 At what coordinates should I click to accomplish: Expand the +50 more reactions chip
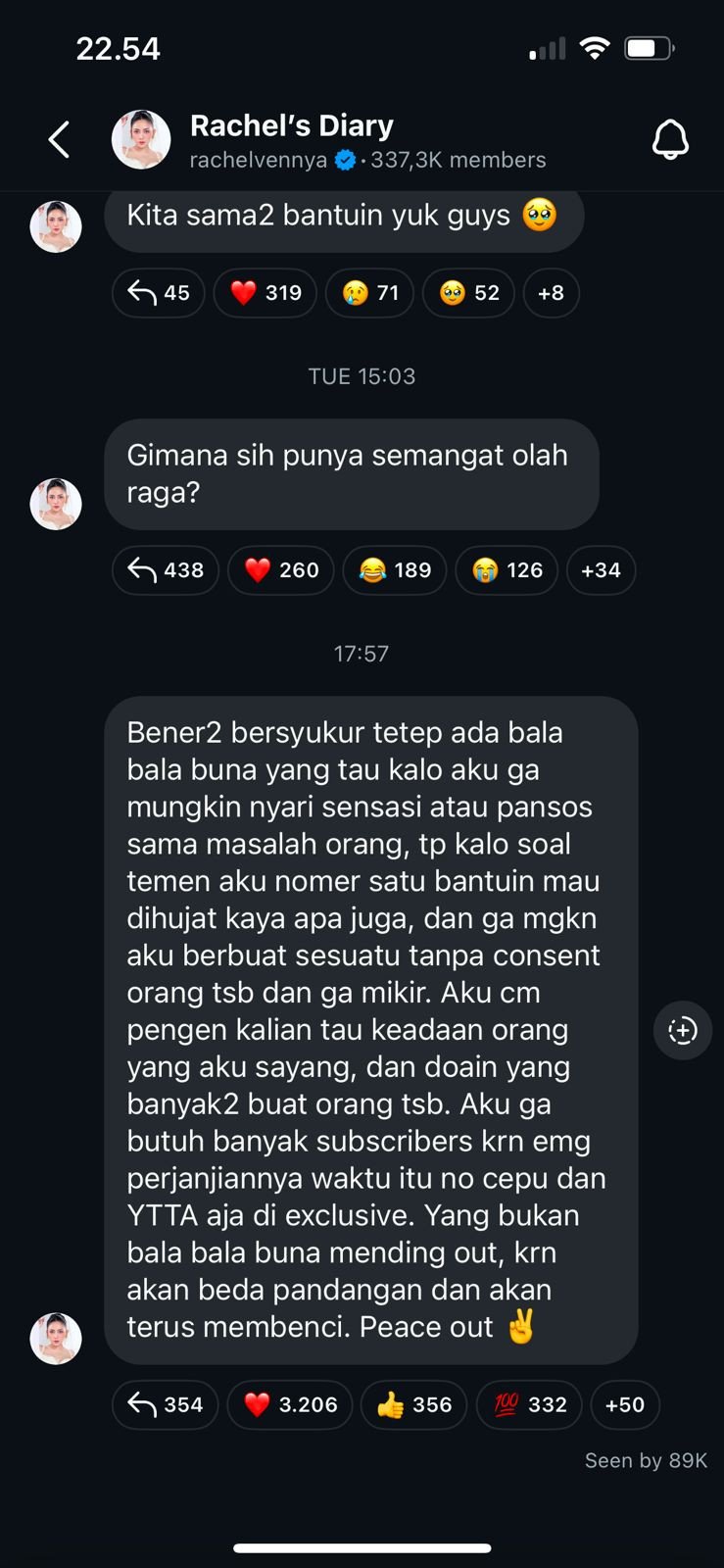pyautogui.click(x=625, y=1404)
